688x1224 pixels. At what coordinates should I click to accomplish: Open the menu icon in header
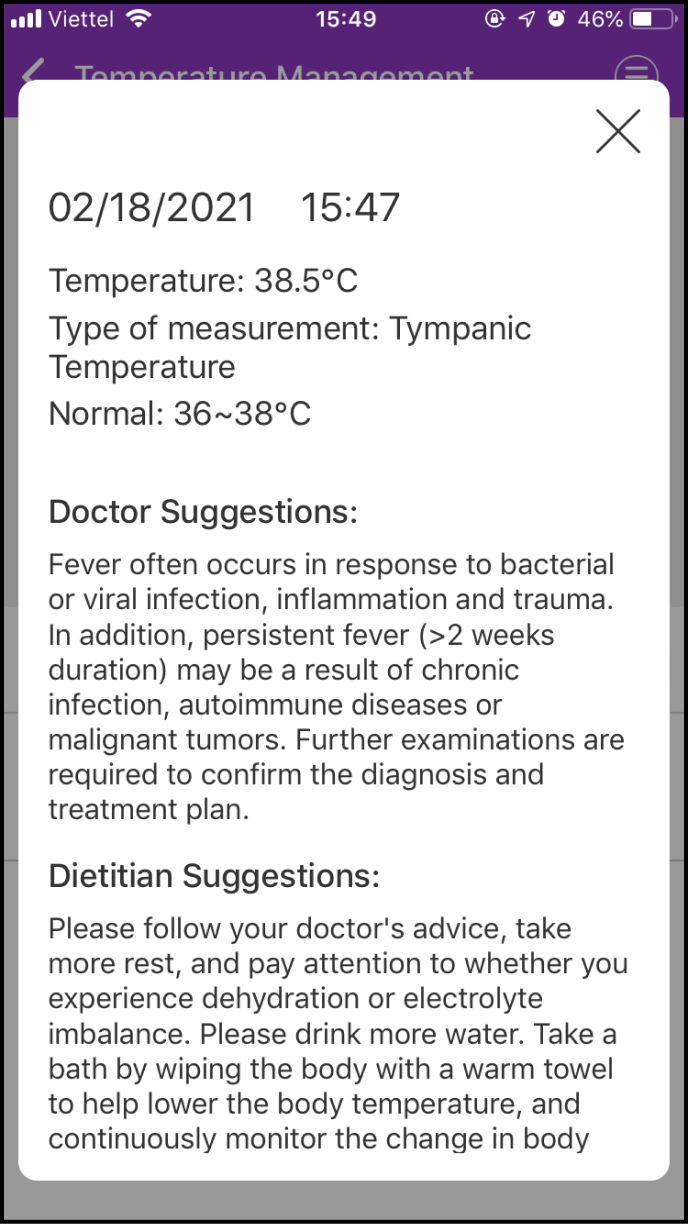[x=636, y=70]
